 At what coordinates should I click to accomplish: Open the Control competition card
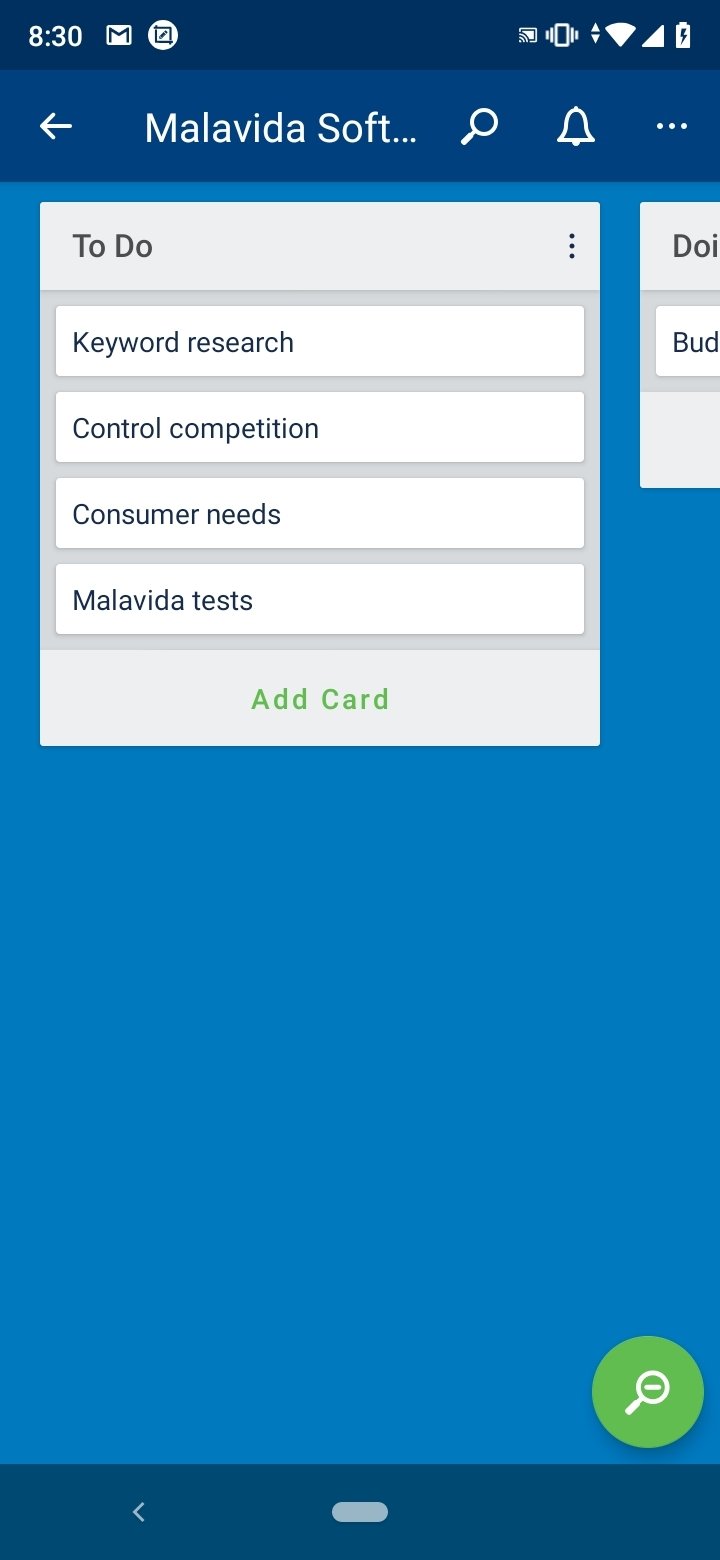(x=320, y=427)
